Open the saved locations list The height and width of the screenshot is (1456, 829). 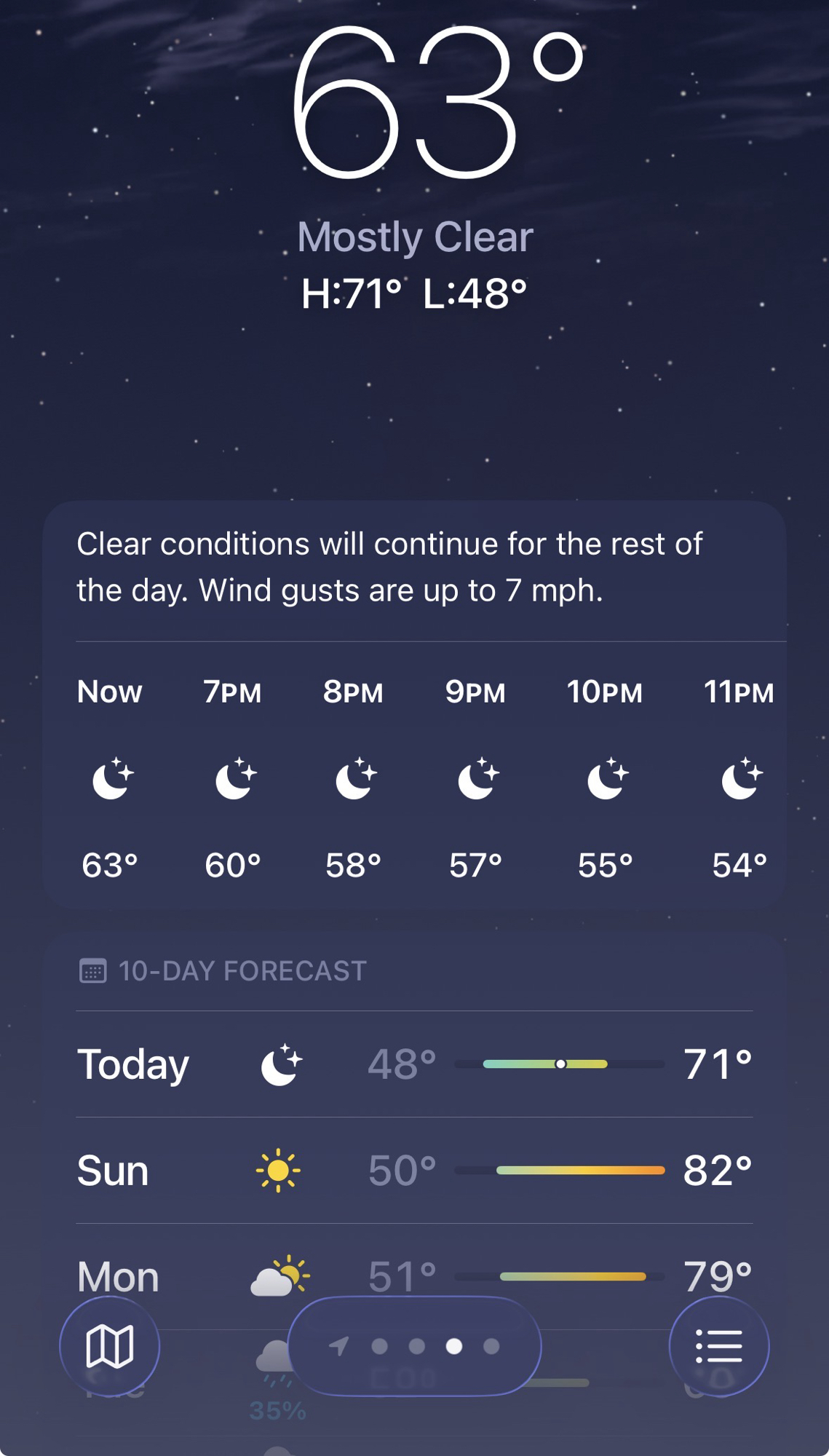pyautogui.click(x=718, y=1346)
